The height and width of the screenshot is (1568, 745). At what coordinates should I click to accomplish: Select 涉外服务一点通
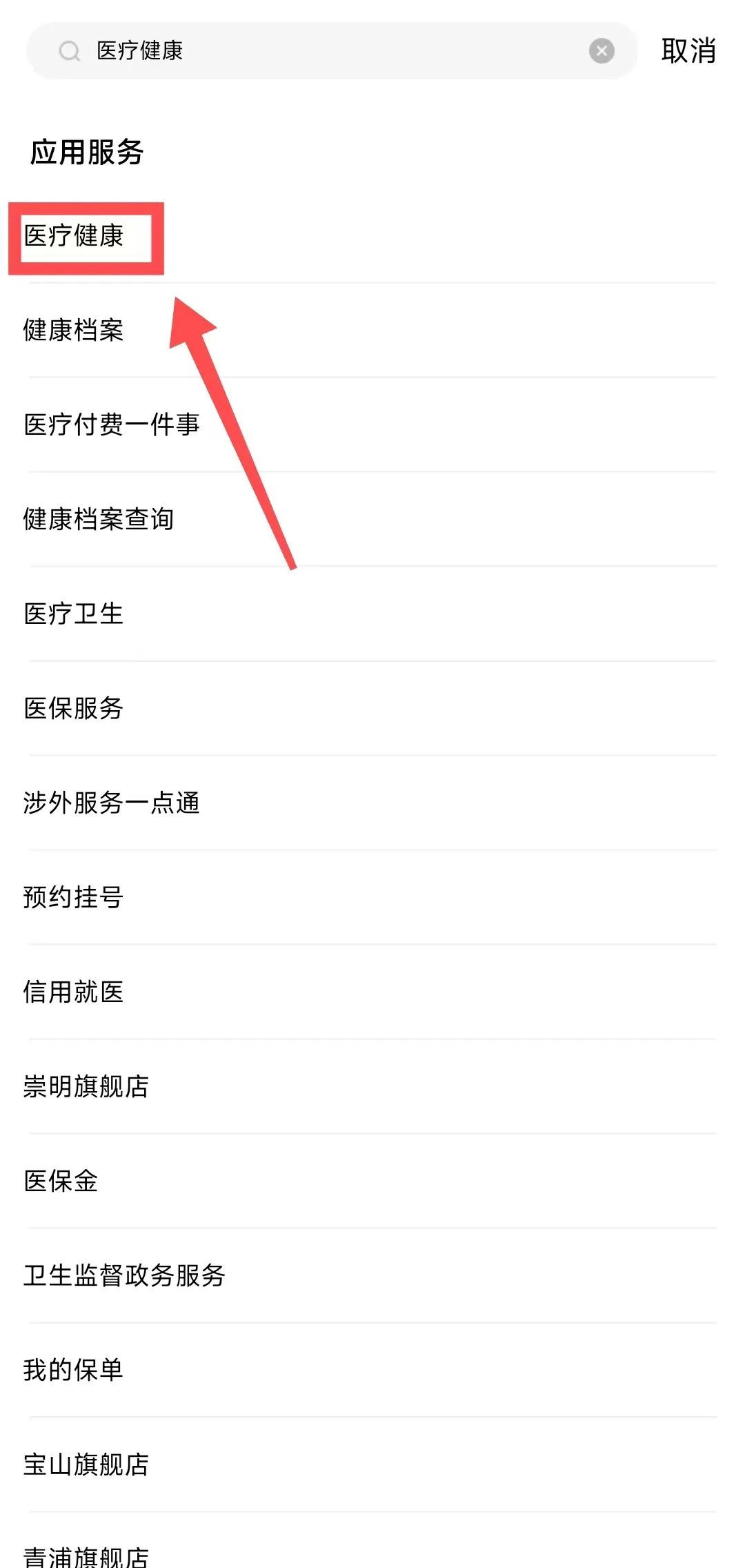[112, 803]
